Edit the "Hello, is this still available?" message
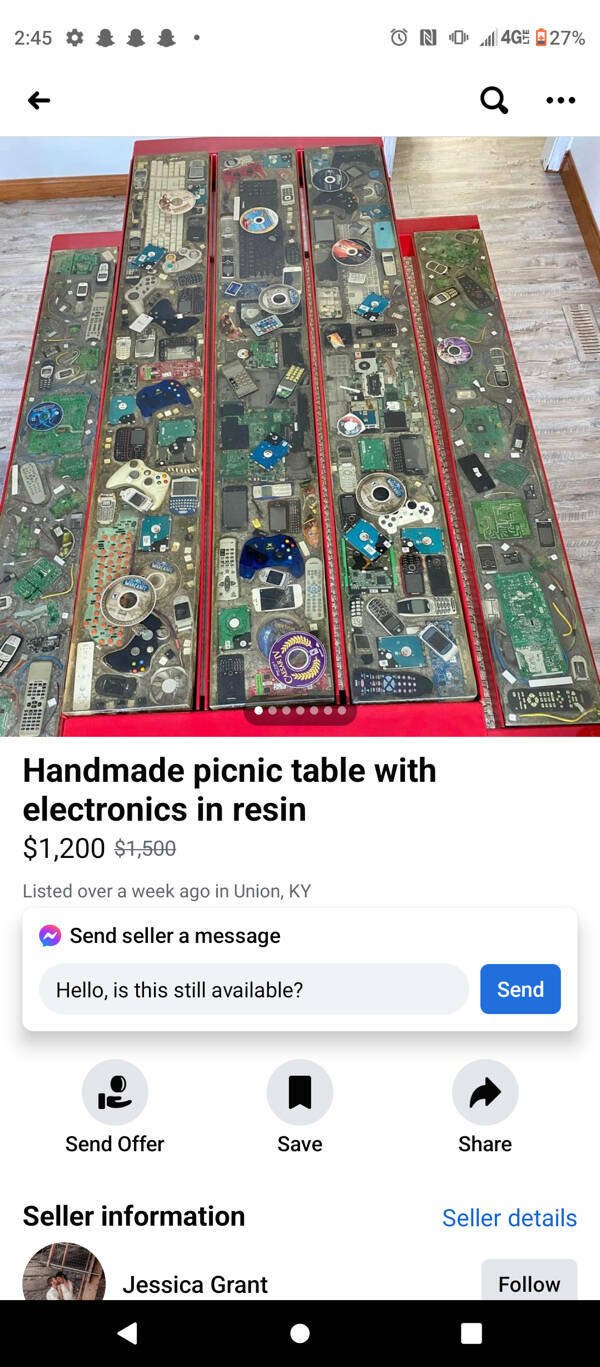Screen dimensions: 600x1367 pyautogui.click(x=253, y=989)
